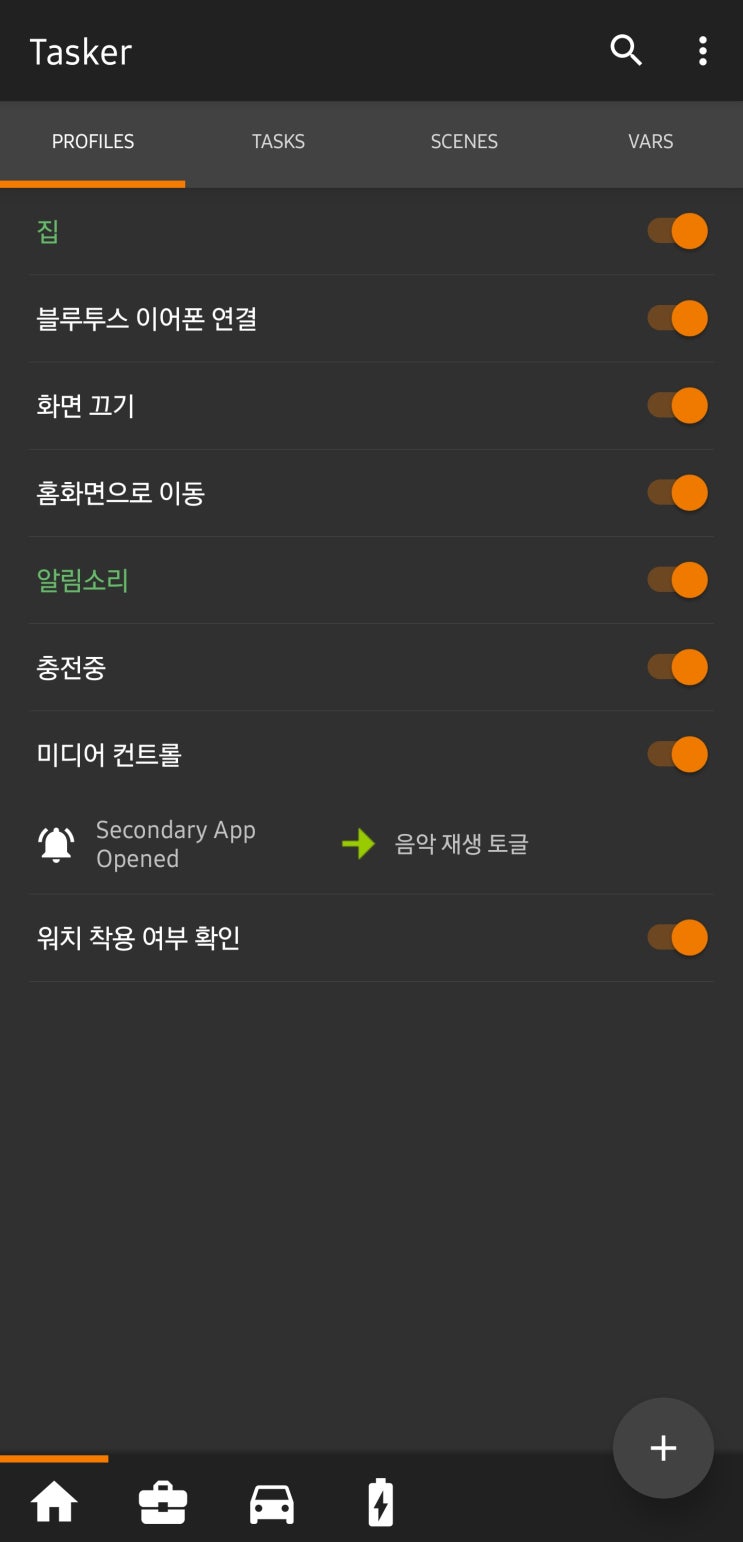Open the SCENES tab
The image size is (743, 1542).
[x=464, y=141]
